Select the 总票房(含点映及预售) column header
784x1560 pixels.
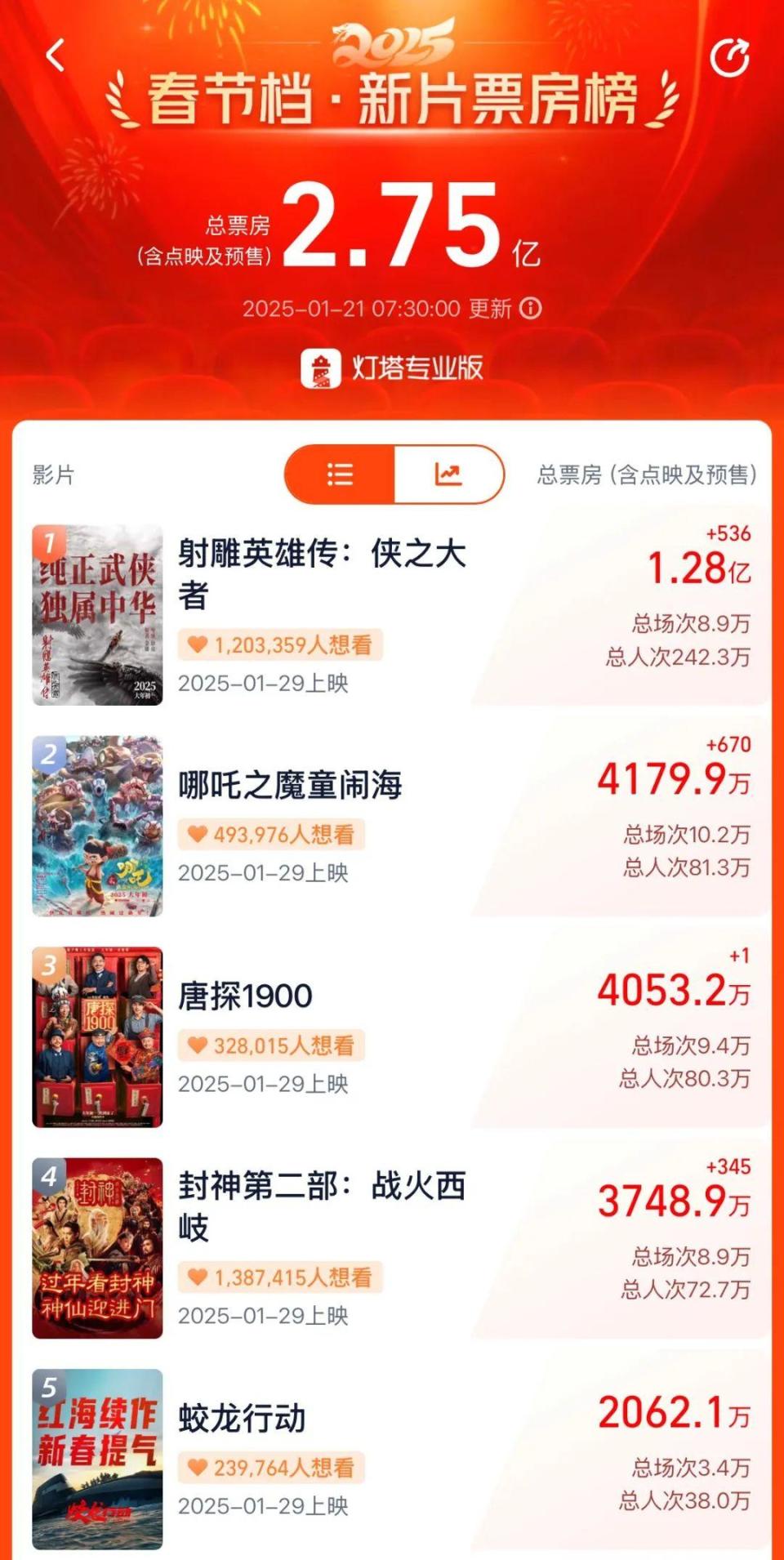pos(649,472)
